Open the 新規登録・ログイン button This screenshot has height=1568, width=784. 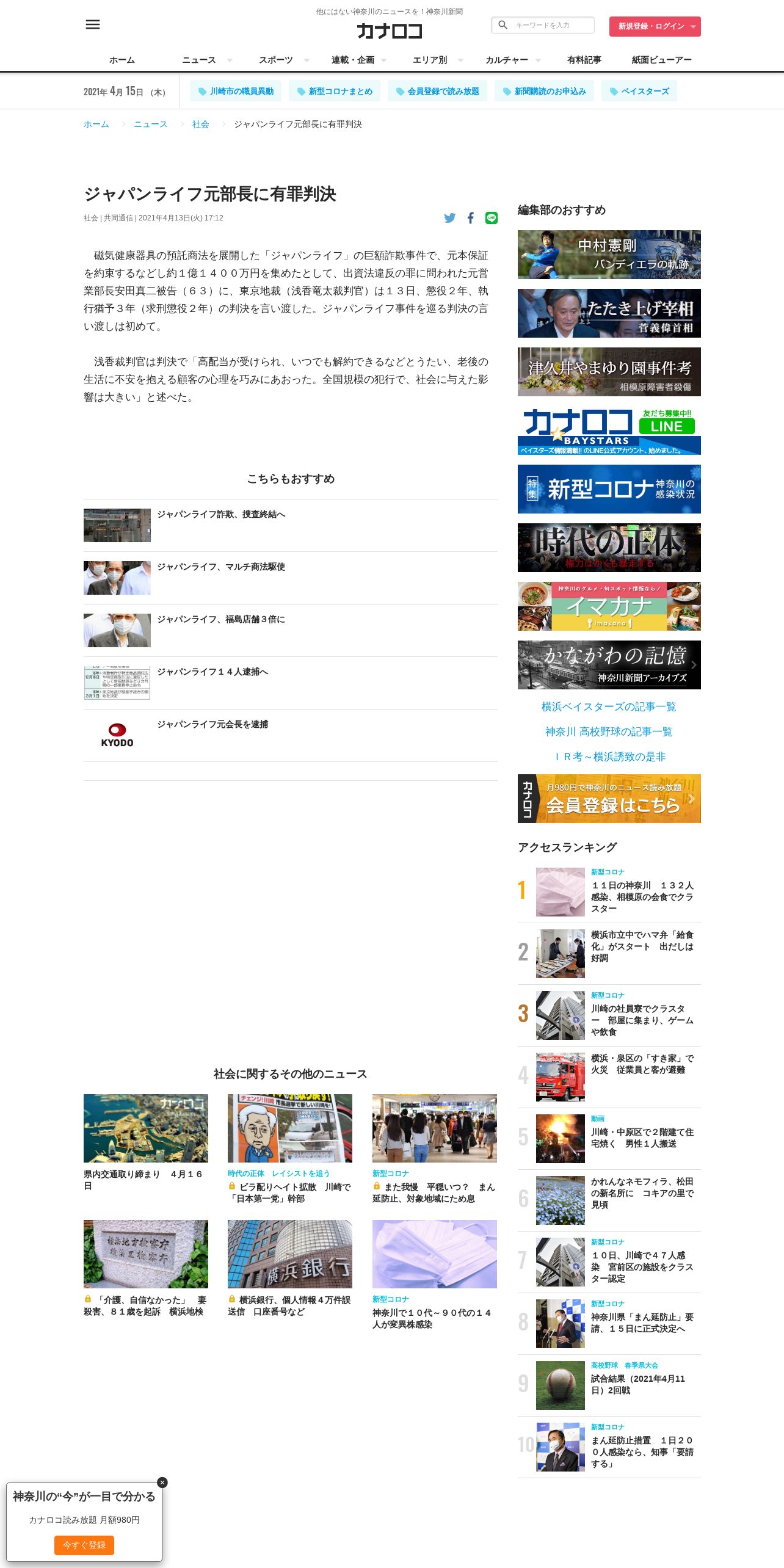655,26
